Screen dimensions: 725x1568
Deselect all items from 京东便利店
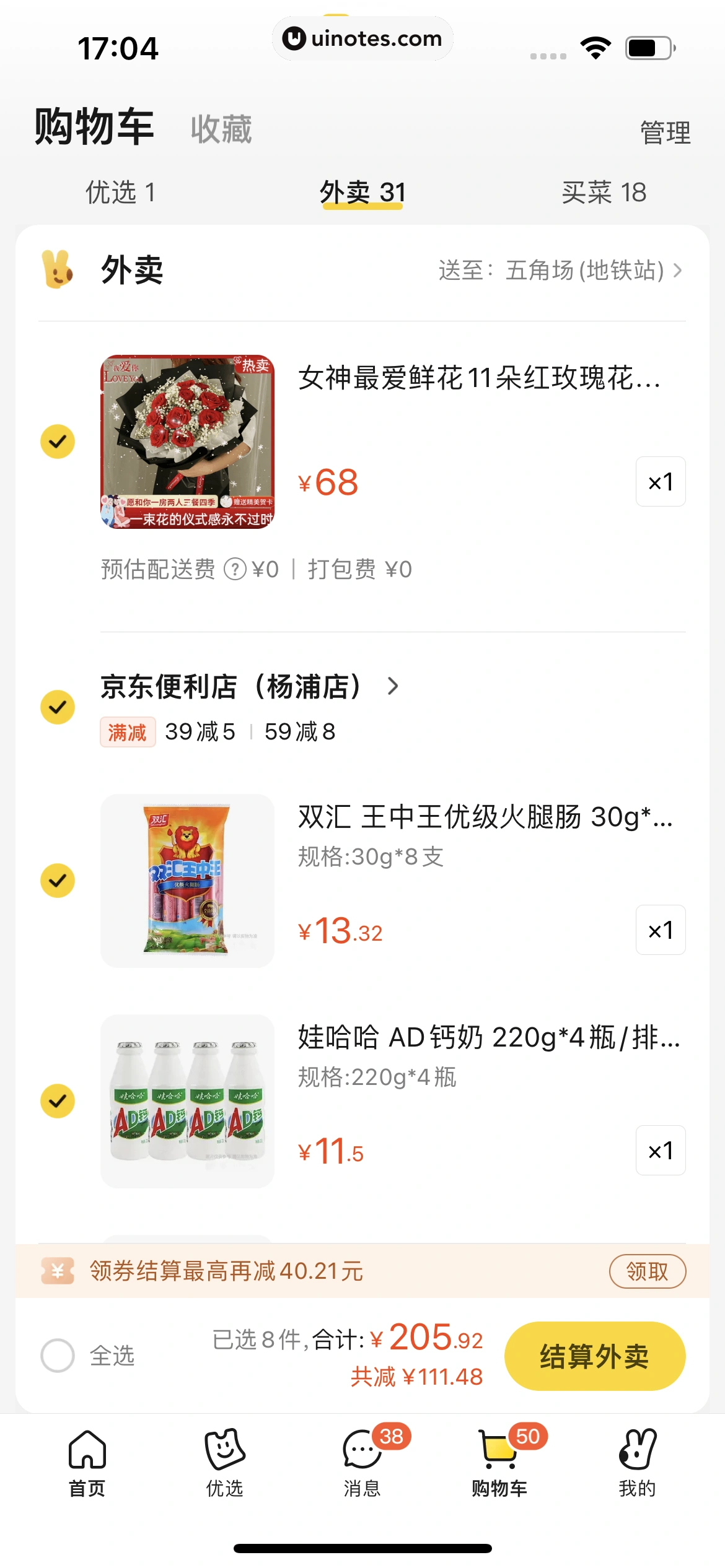pos(58,707)
